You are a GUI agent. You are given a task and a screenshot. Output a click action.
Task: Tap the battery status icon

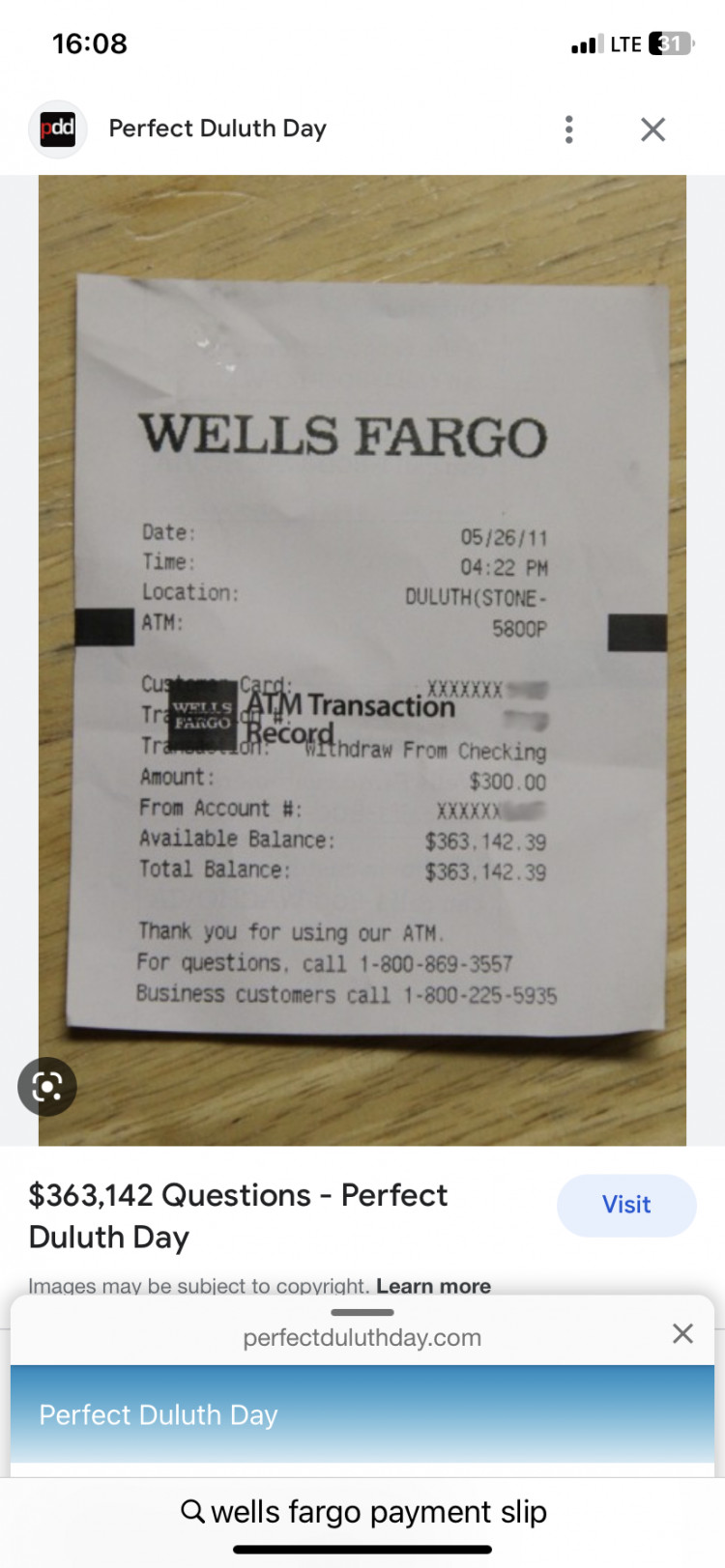click(x=669, y=43)
